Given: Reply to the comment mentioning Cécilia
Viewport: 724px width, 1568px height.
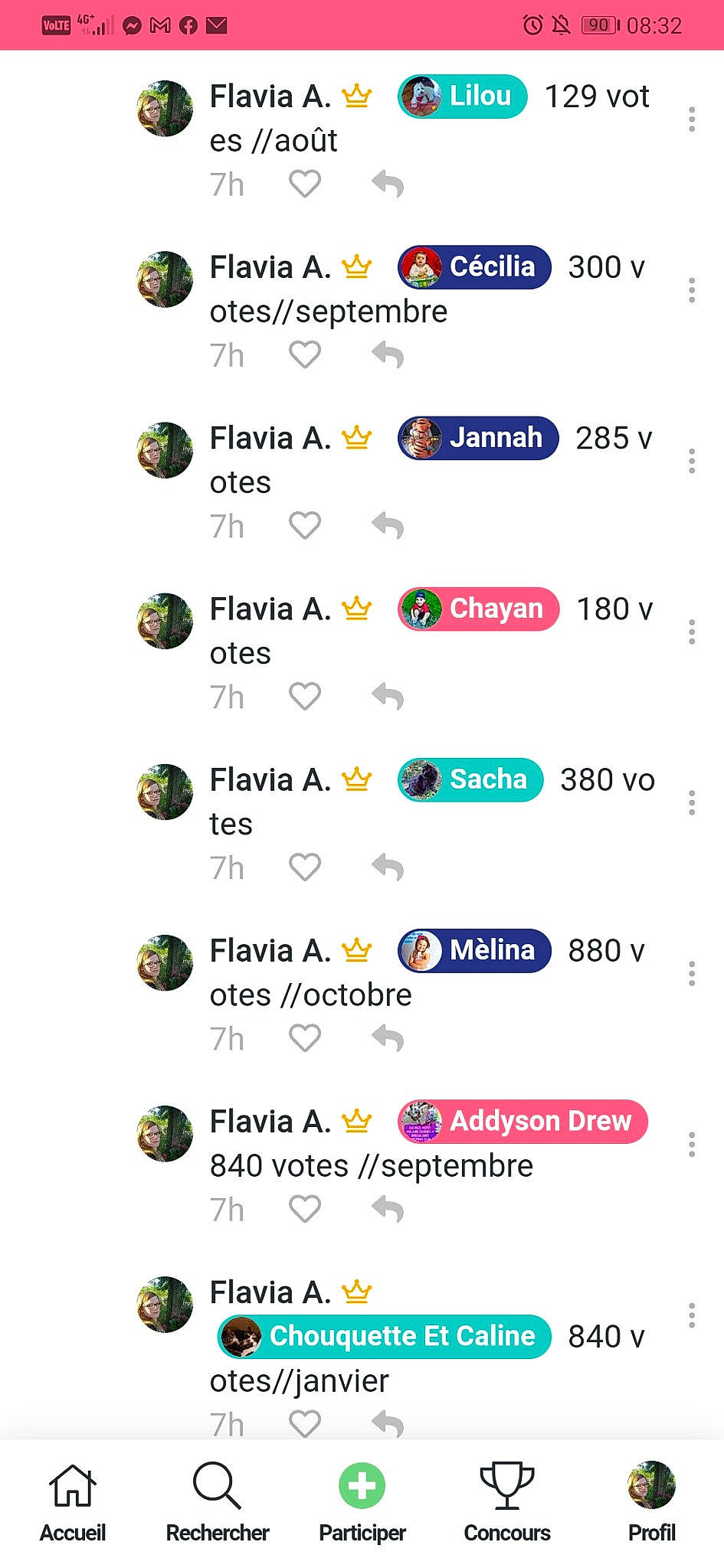Looking at the screenshot, I should tap(388, 355).
